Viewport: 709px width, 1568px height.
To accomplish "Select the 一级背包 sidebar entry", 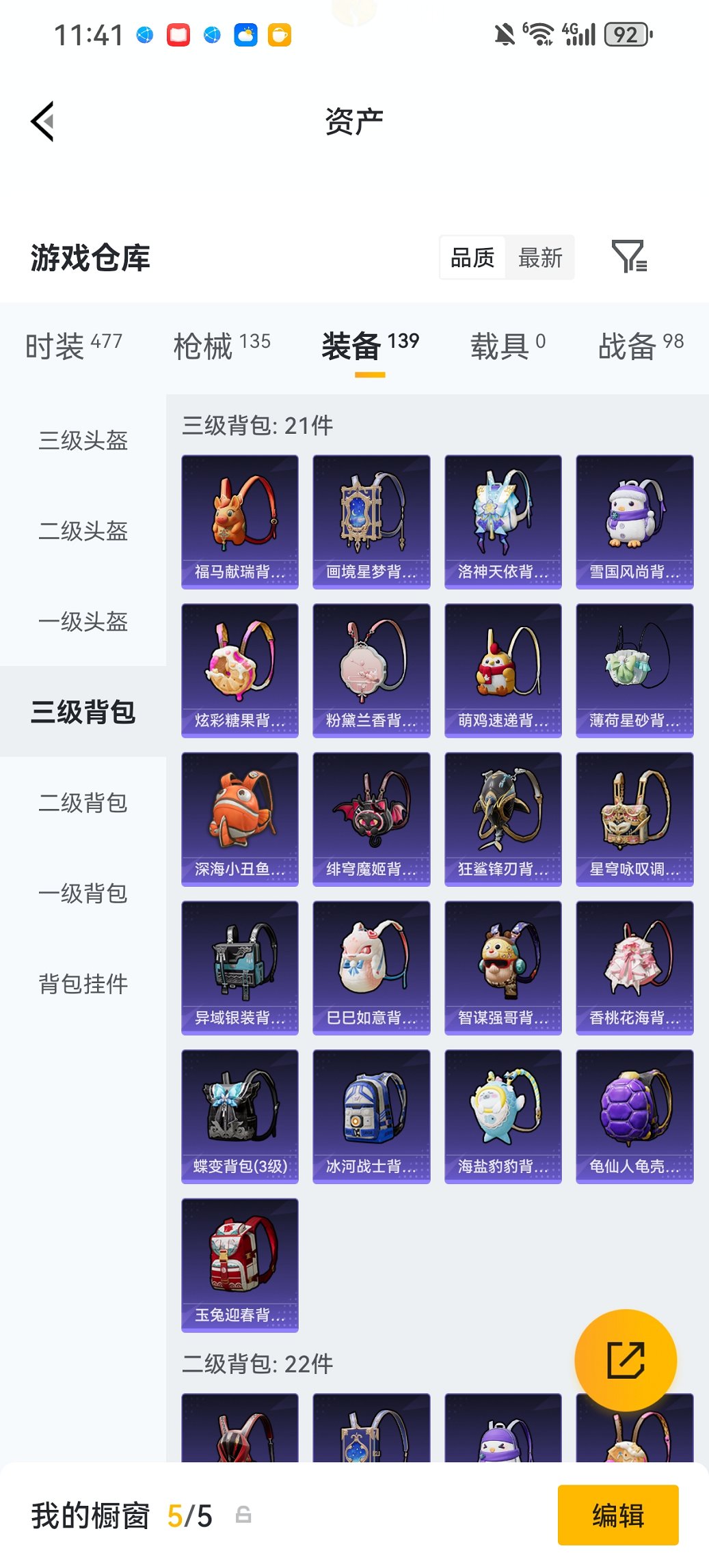I will [x=83, y=894].
